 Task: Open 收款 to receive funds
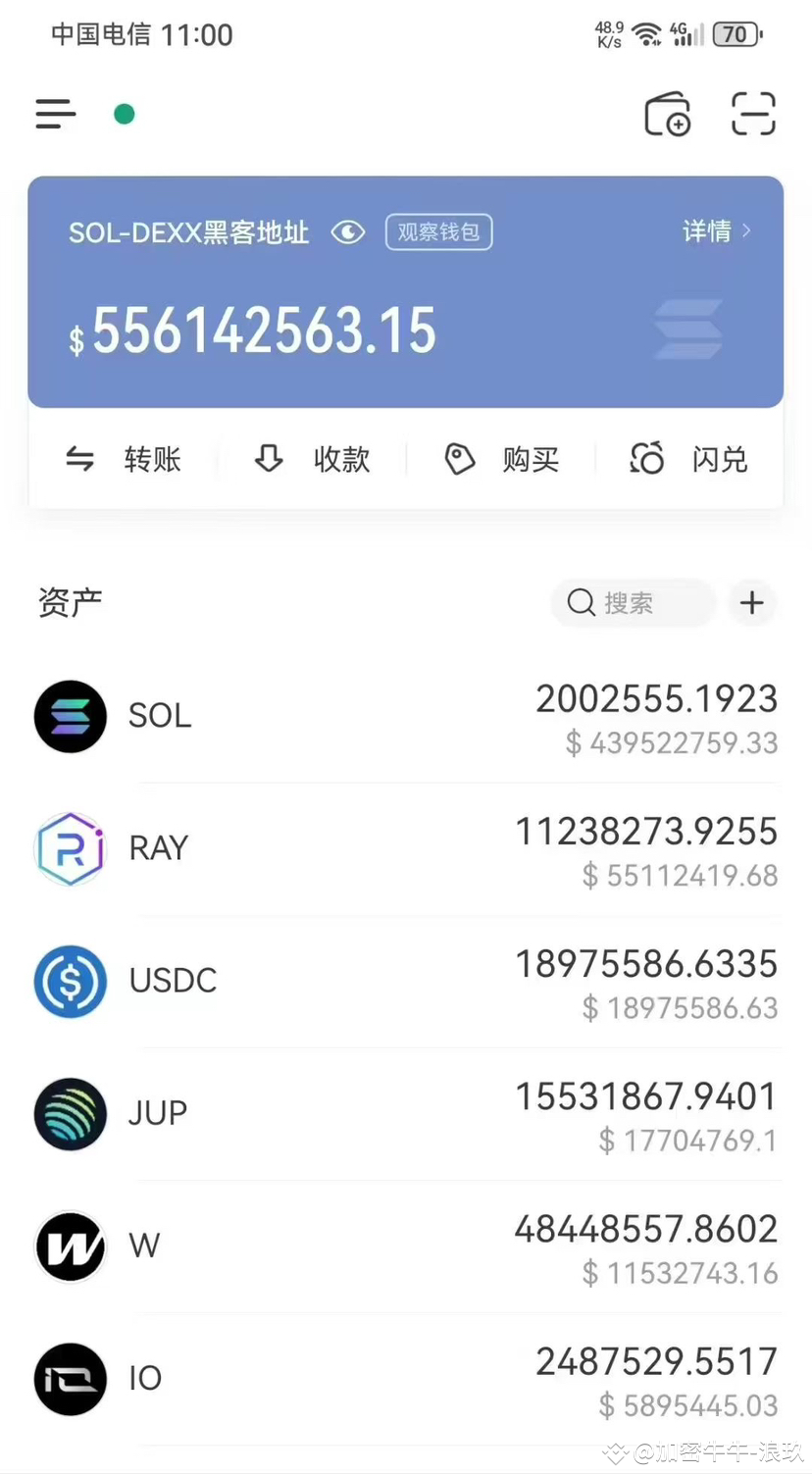pos(312,459)
